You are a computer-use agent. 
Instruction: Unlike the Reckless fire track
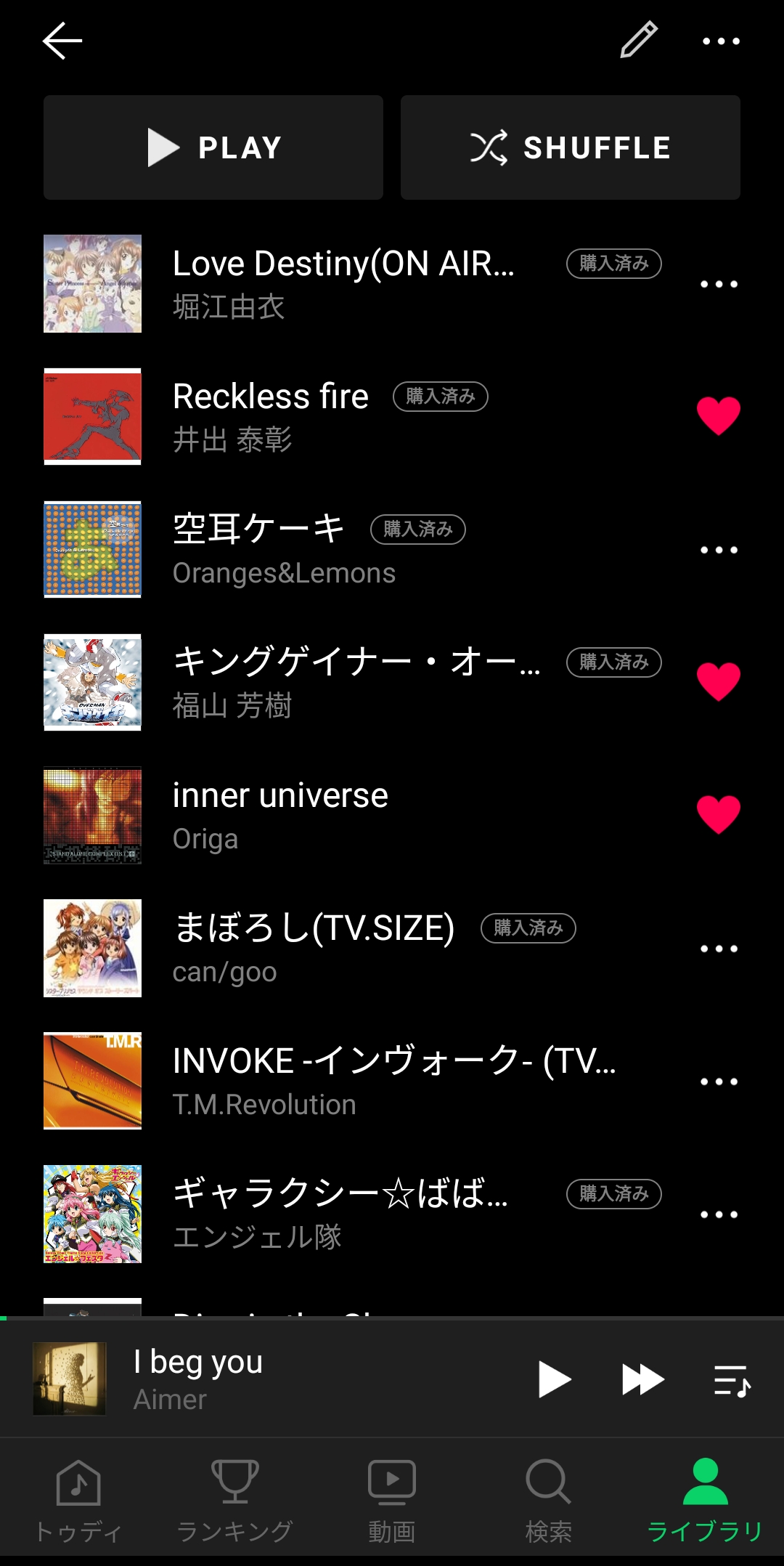tap(719, 416)
